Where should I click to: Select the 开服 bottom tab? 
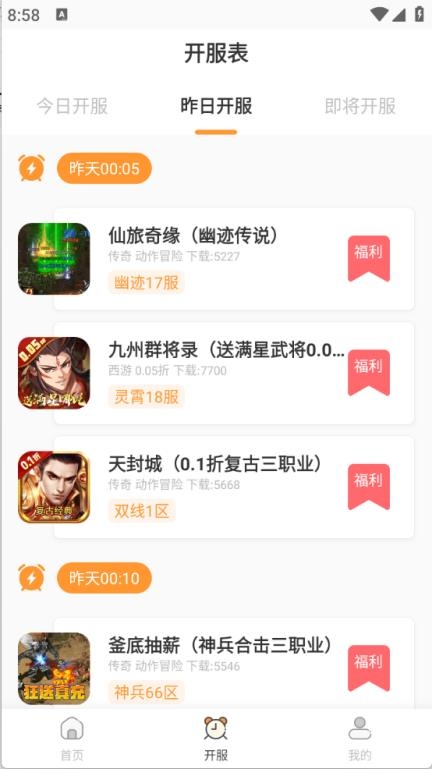click(216, 739)
